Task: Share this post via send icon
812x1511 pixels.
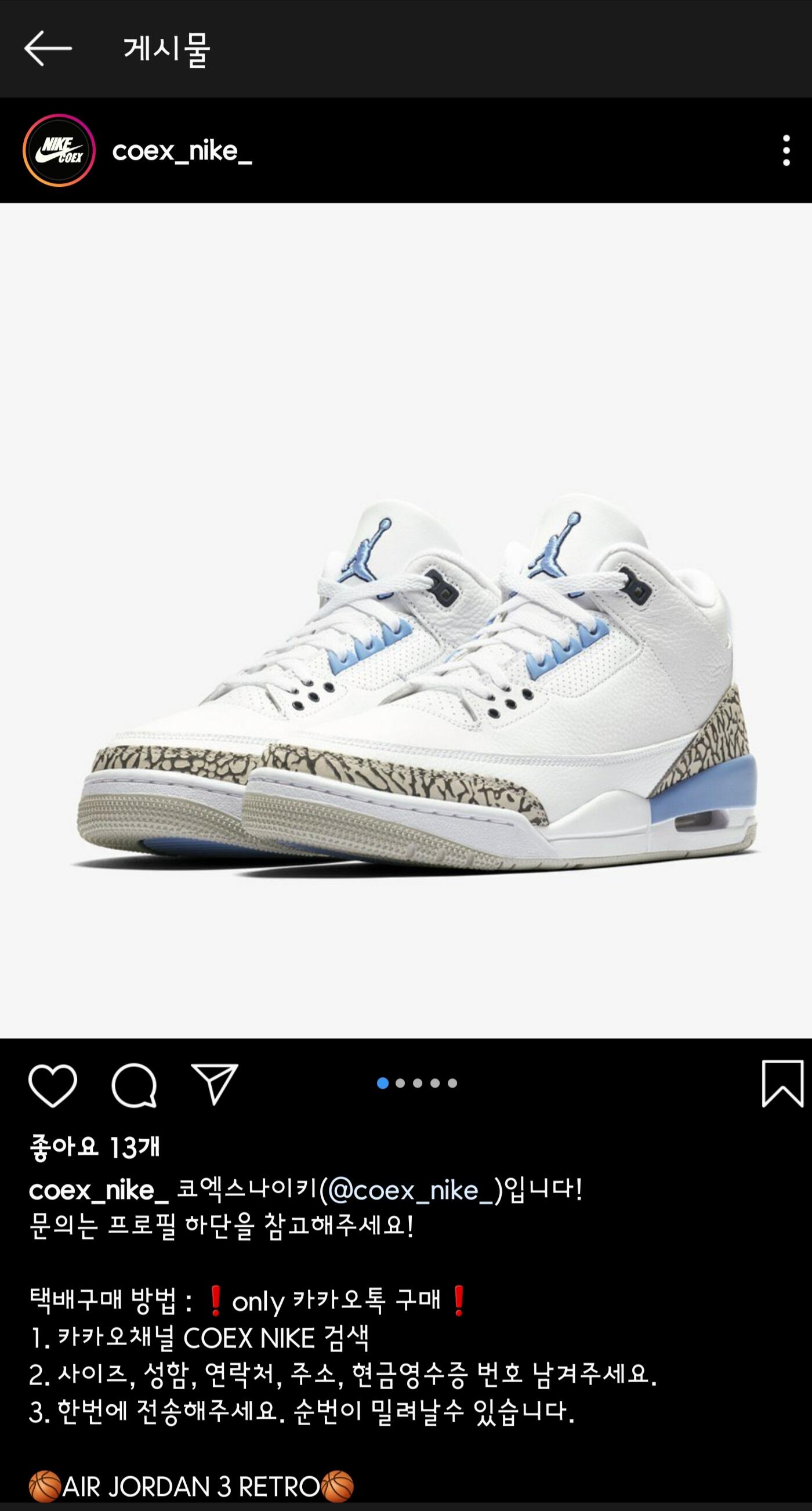Action: point(215,1084)
